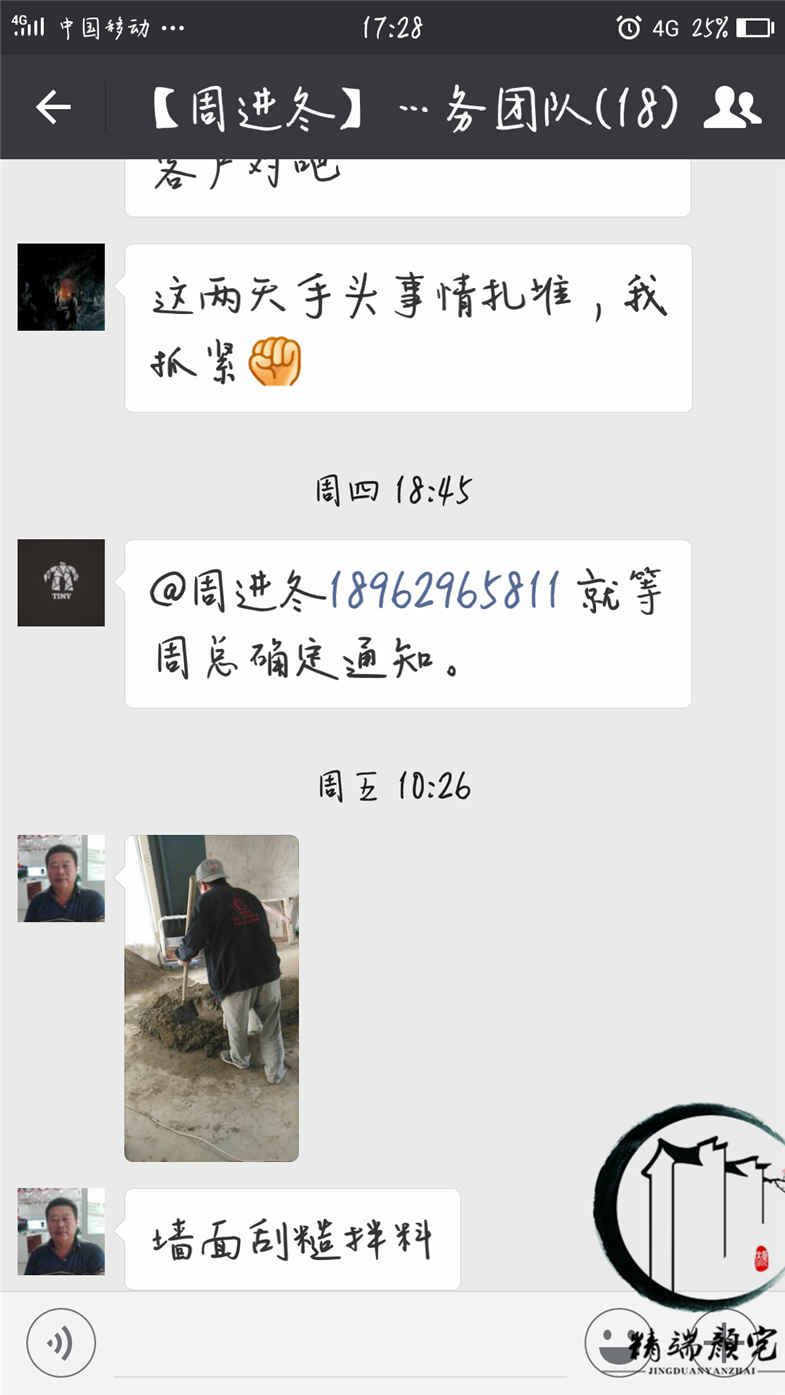Open profile of the man who sent the photo

[61, 878]
